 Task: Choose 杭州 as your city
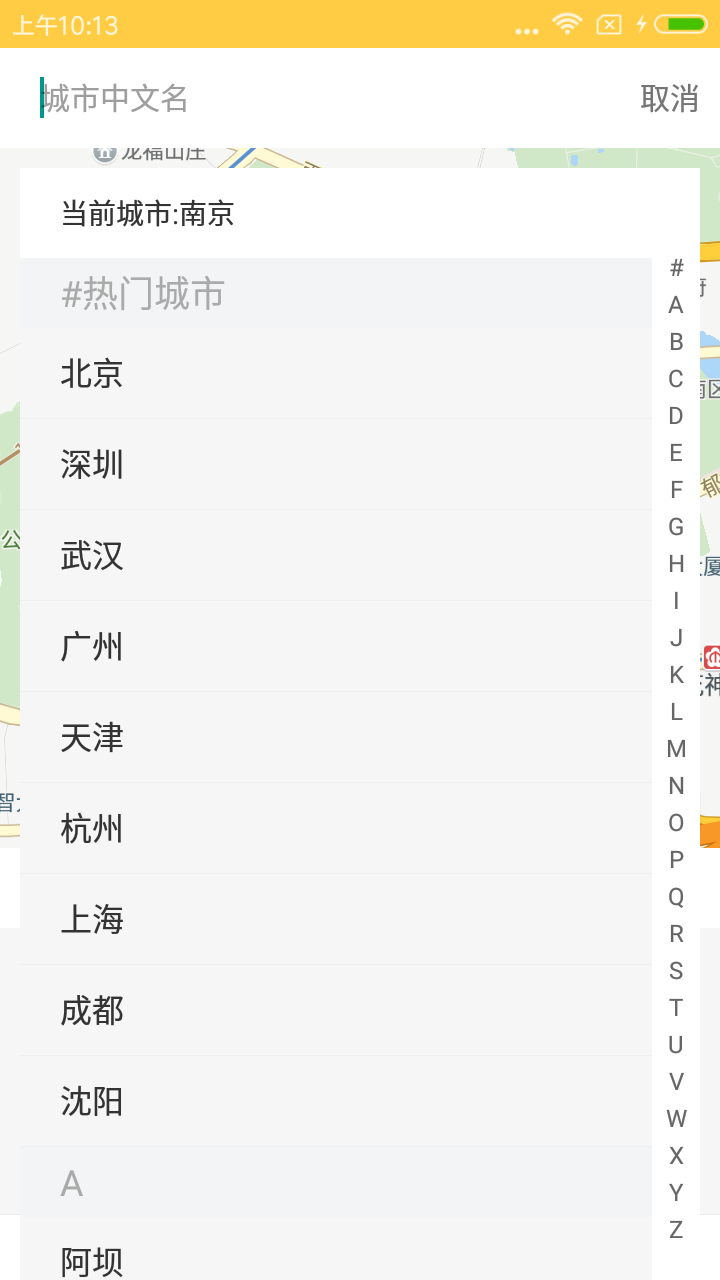click(x=93, y=828)
